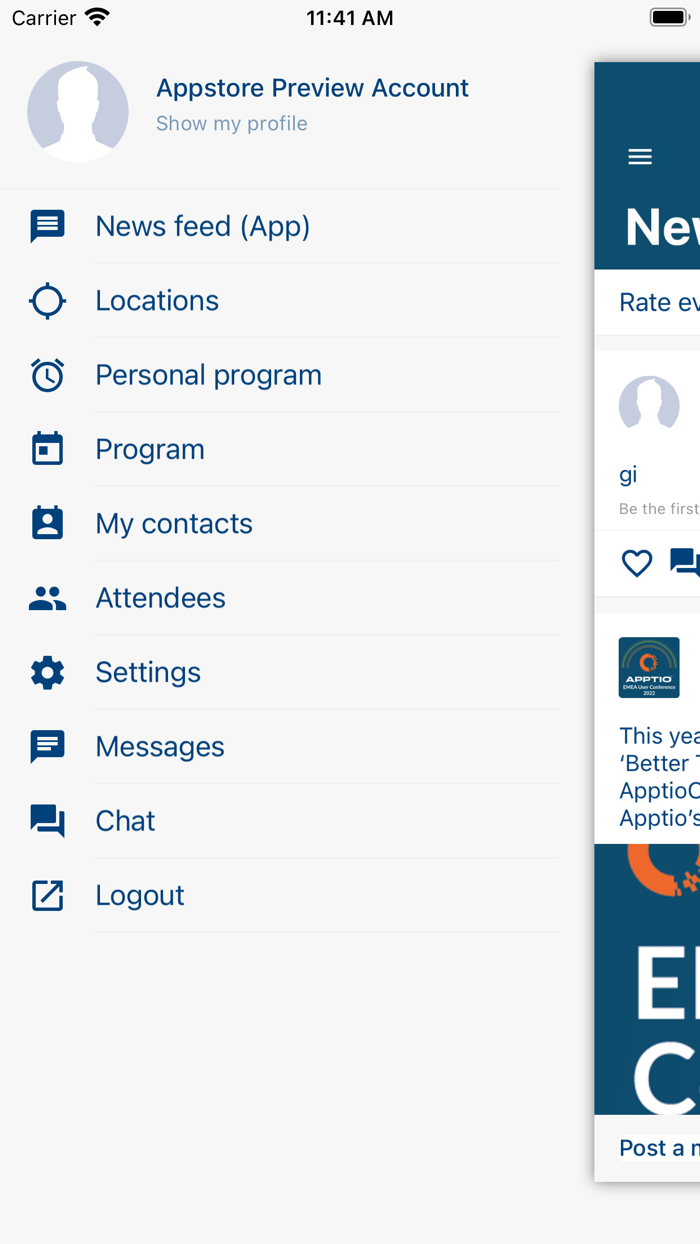Open News feed (App)
The image size is (700, 1244).
coord(202,226)
